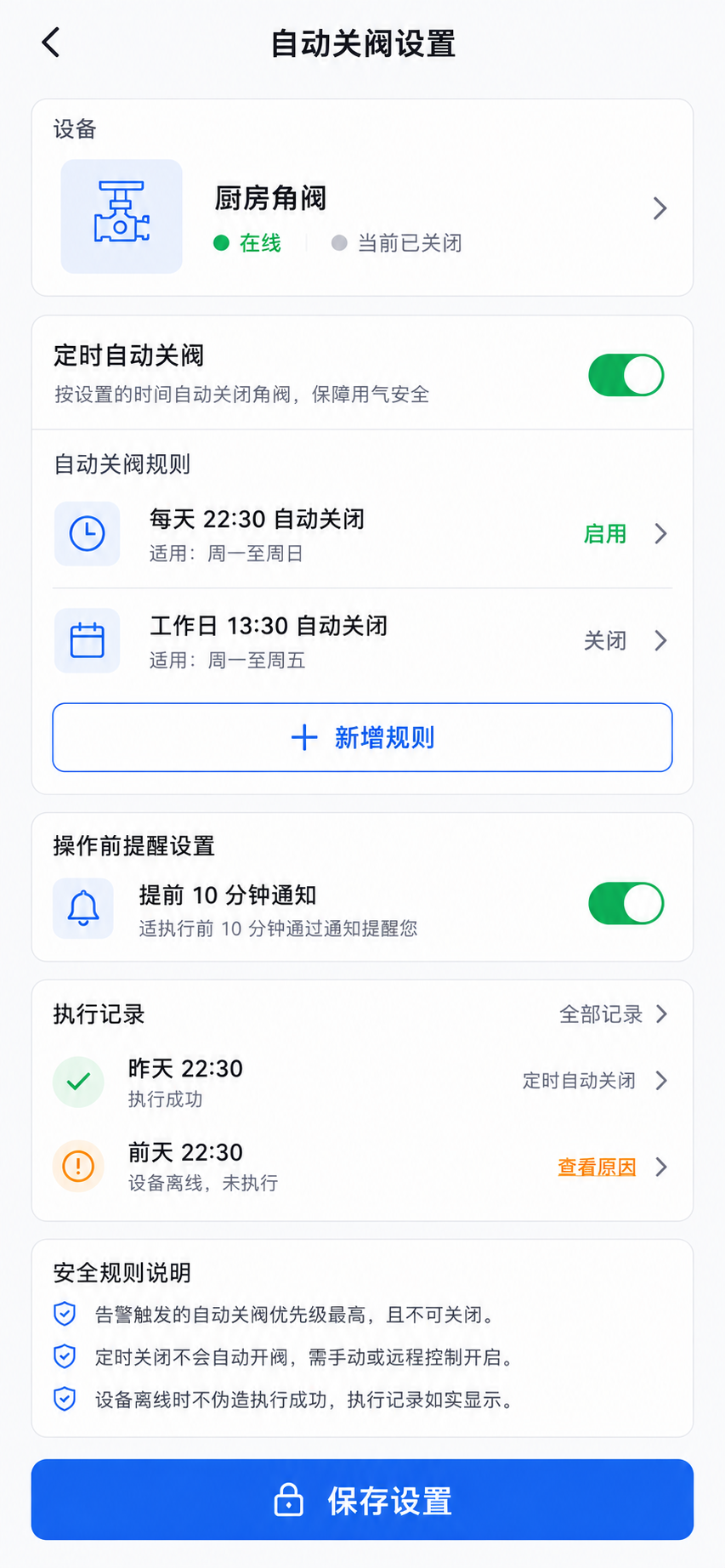
Task: Go back from 自动关阀设置
Action: [51, 43]
